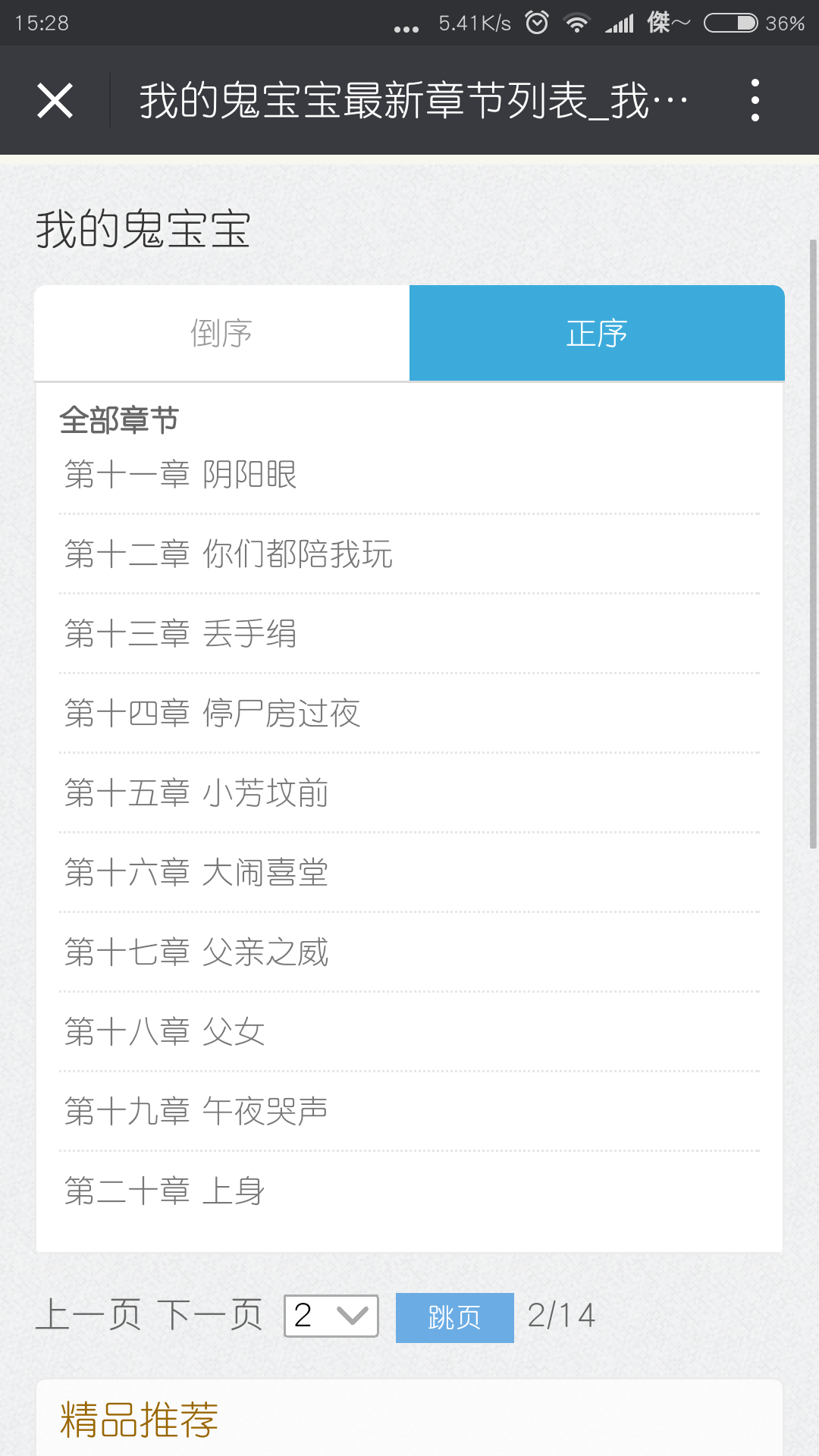This screenshot has width=819, height=1456.
Task: Go to previous page via 上一页
Action: pyautogui.click(x=88, y=1315)
